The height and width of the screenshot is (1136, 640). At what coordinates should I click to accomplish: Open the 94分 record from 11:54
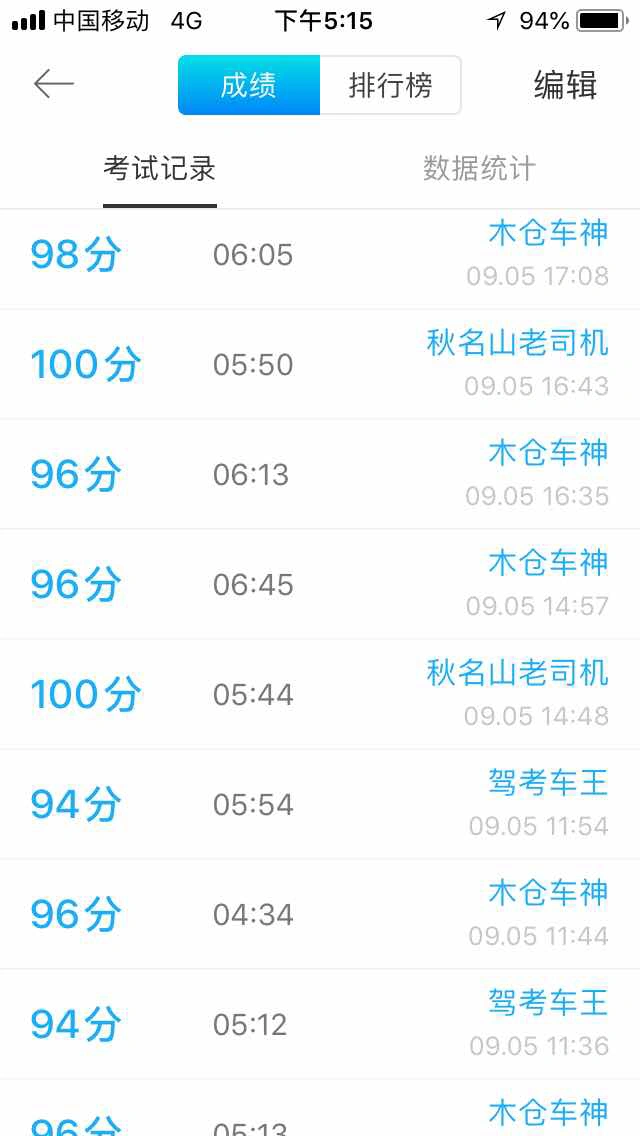pyautogui.click(x=320, y=804)
